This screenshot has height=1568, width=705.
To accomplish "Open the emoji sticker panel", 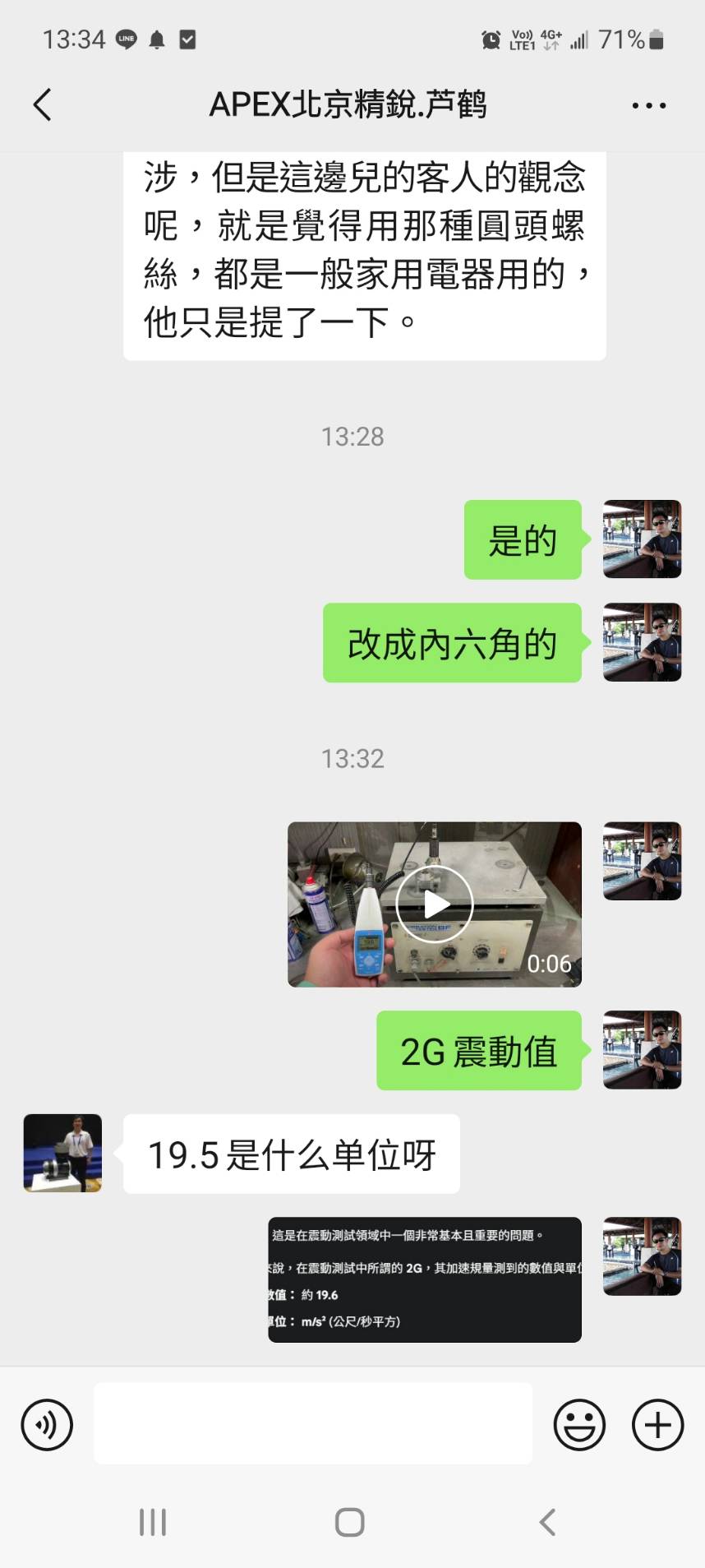I will click(579, 1425).
